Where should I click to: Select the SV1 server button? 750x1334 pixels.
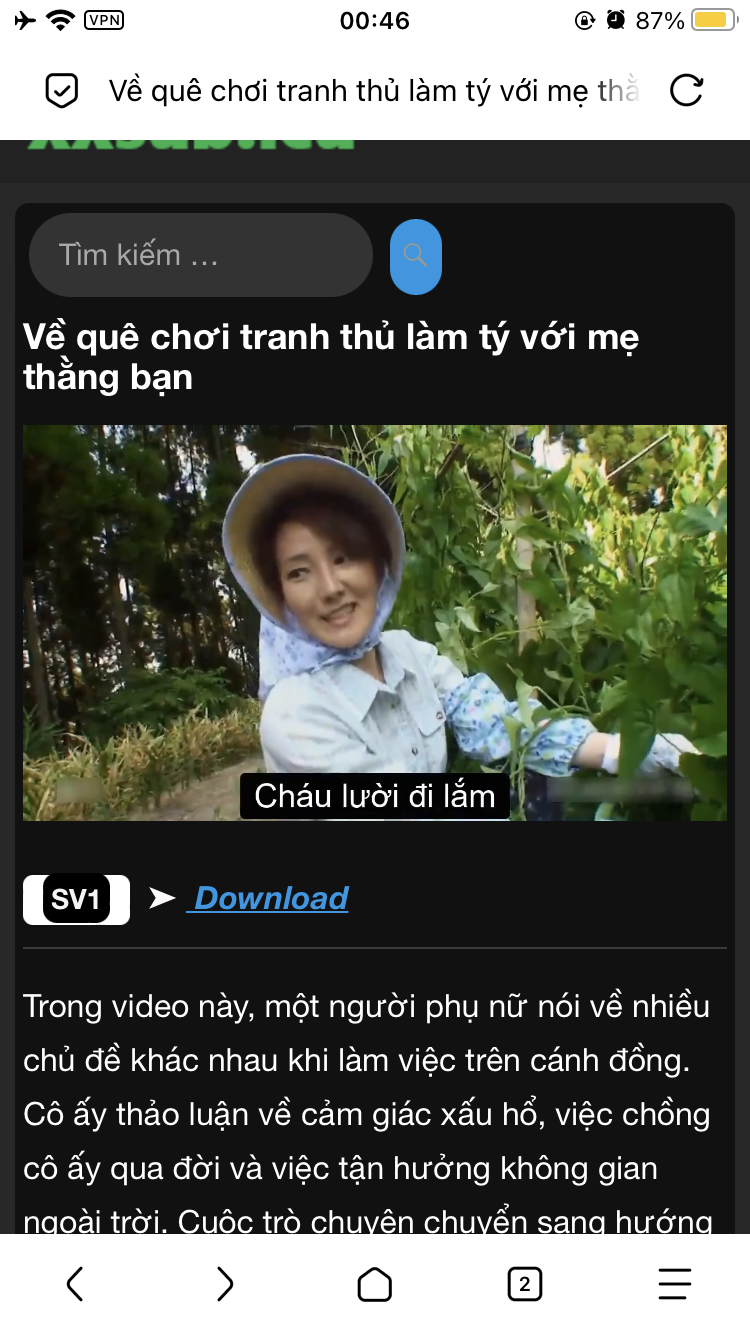[x=77, y=899]
